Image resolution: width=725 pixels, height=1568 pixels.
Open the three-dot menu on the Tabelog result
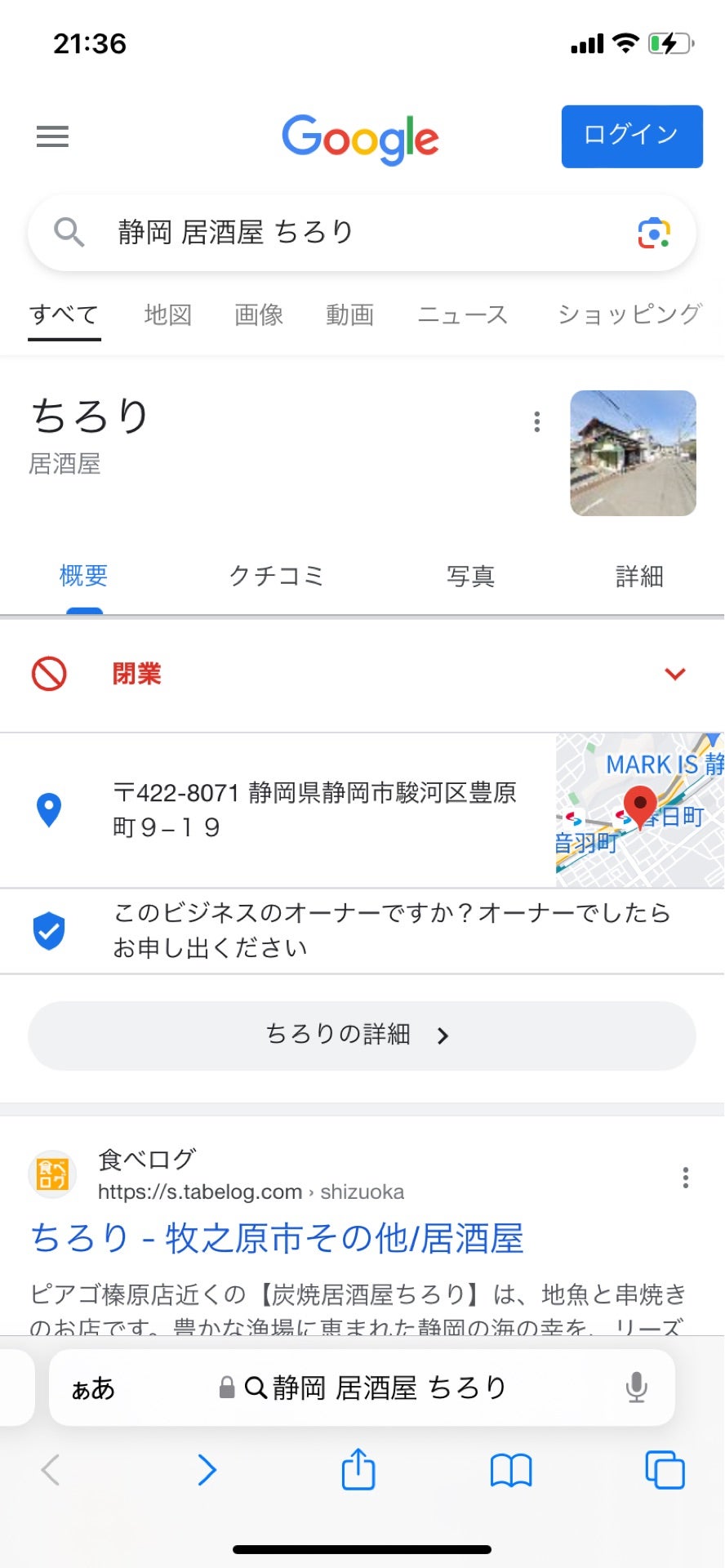pos(684,1177)
